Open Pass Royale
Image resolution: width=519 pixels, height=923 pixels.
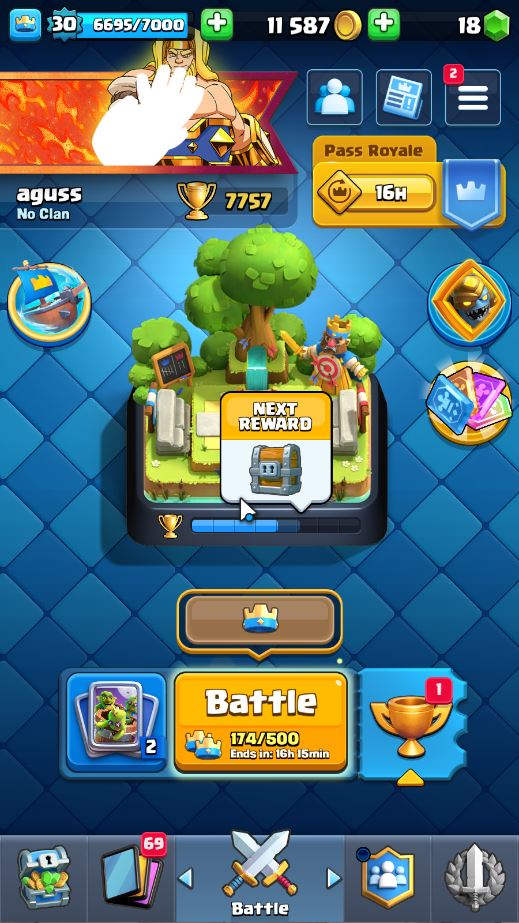[x=409, y=182]
